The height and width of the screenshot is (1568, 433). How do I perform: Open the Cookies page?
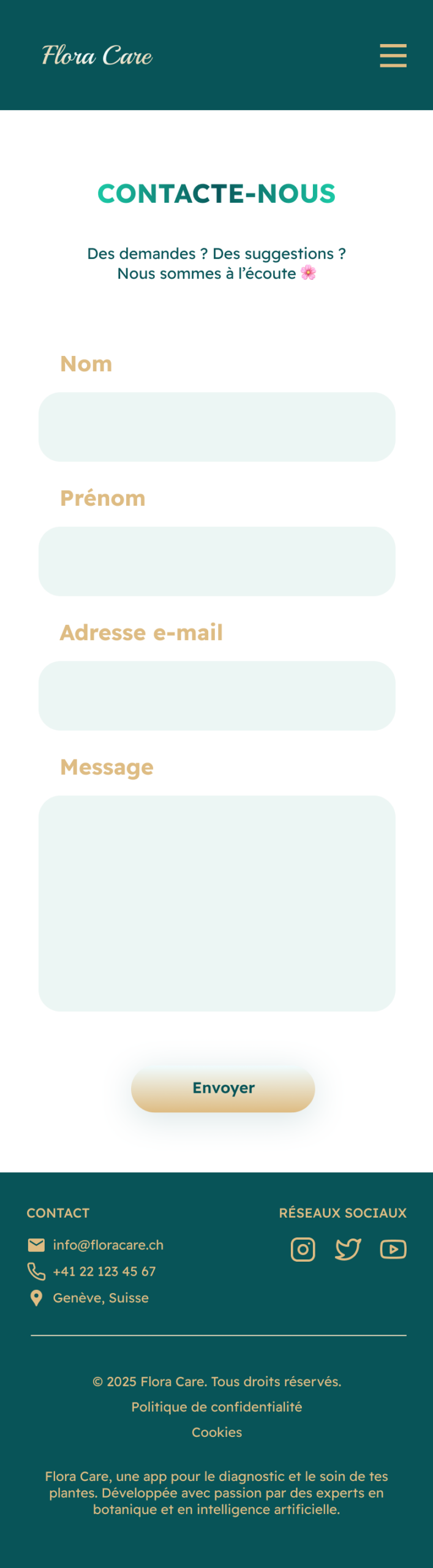(217, 1432)
